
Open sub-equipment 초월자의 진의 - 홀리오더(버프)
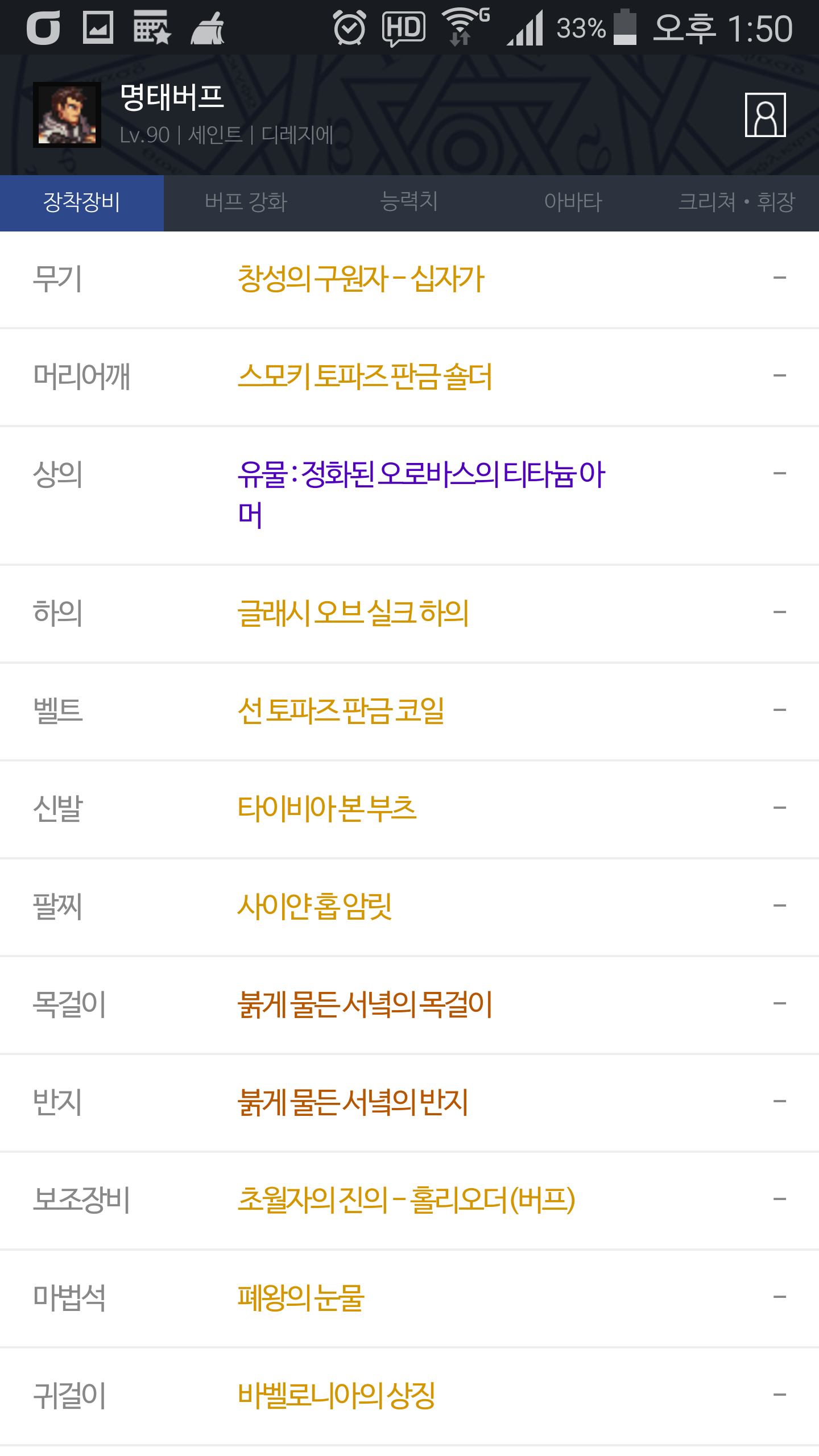pyautogui.click(x=406, y=1201)
